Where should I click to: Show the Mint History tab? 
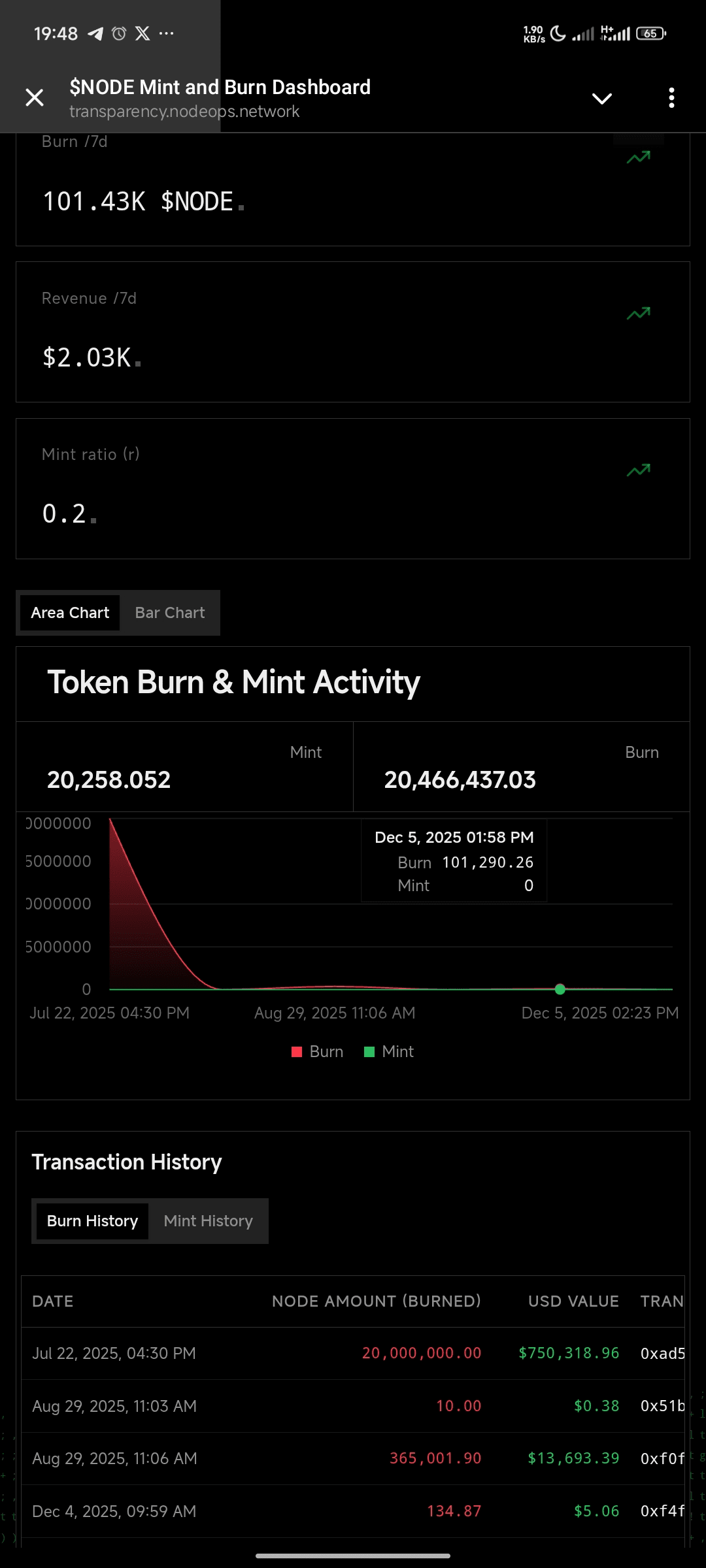[208, 1221]
